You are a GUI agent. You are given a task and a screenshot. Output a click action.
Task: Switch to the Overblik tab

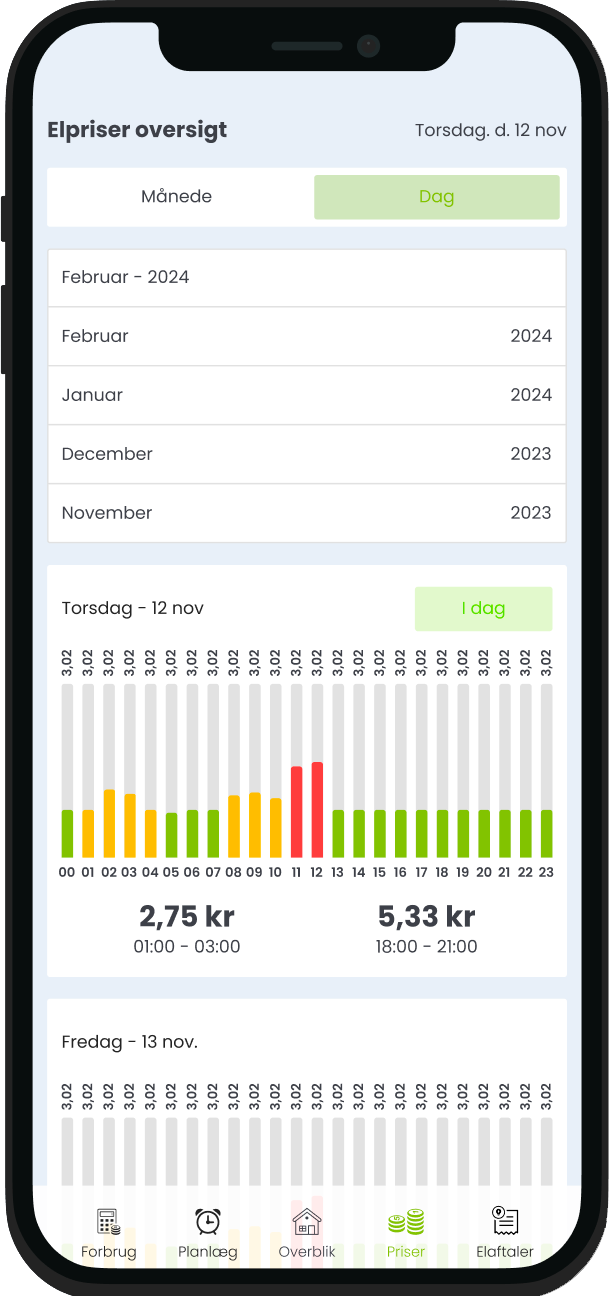pos(307,1233)
